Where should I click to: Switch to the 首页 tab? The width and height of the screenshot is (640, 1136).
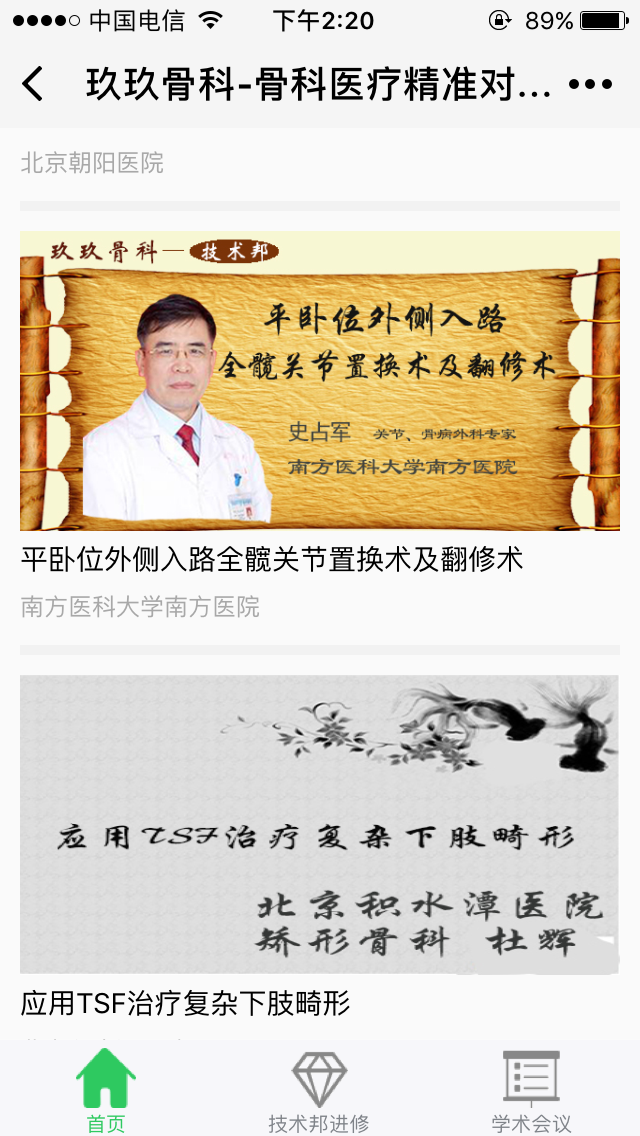coord(106,1090)
